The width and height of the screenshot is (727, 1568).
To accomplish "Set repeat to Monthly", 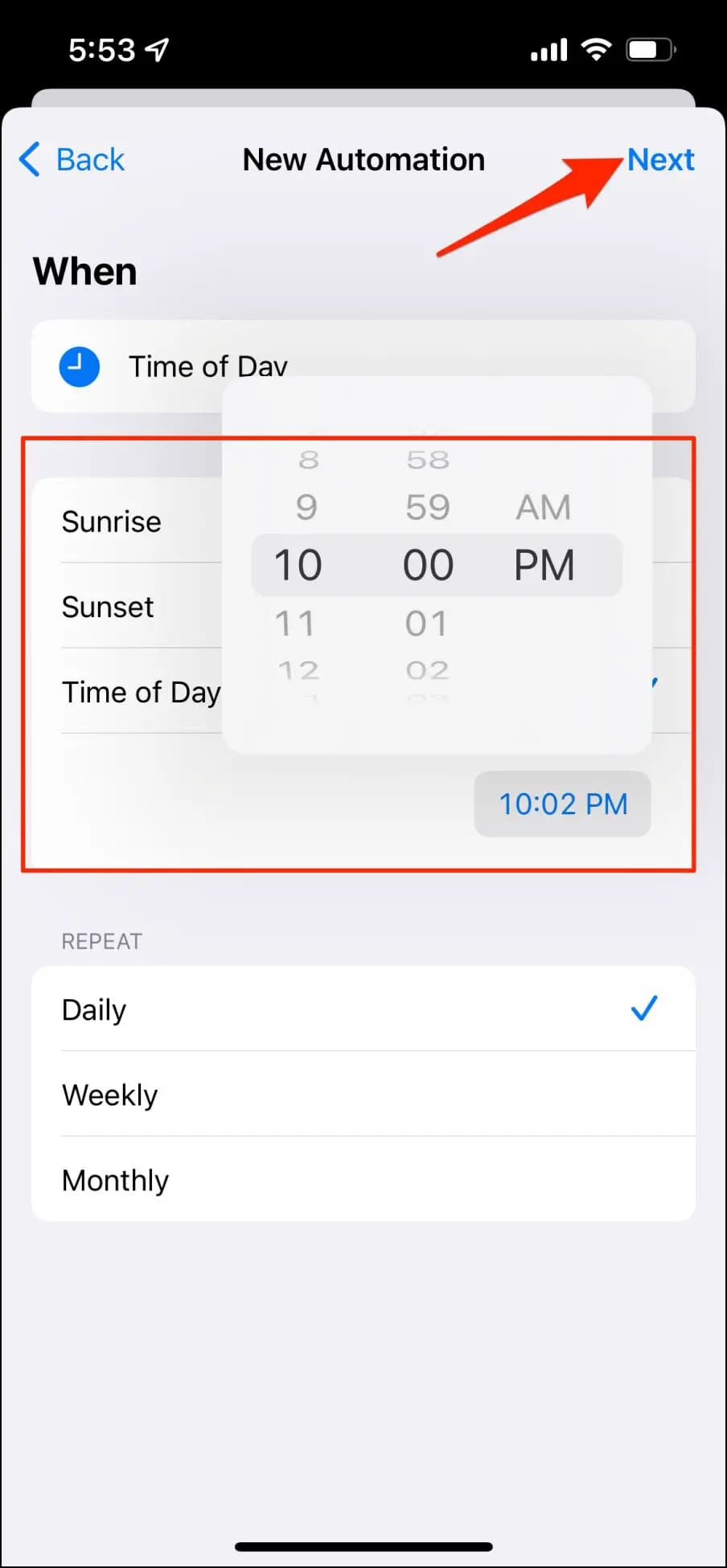I will pyautogui.click(x=362, y=1180).
